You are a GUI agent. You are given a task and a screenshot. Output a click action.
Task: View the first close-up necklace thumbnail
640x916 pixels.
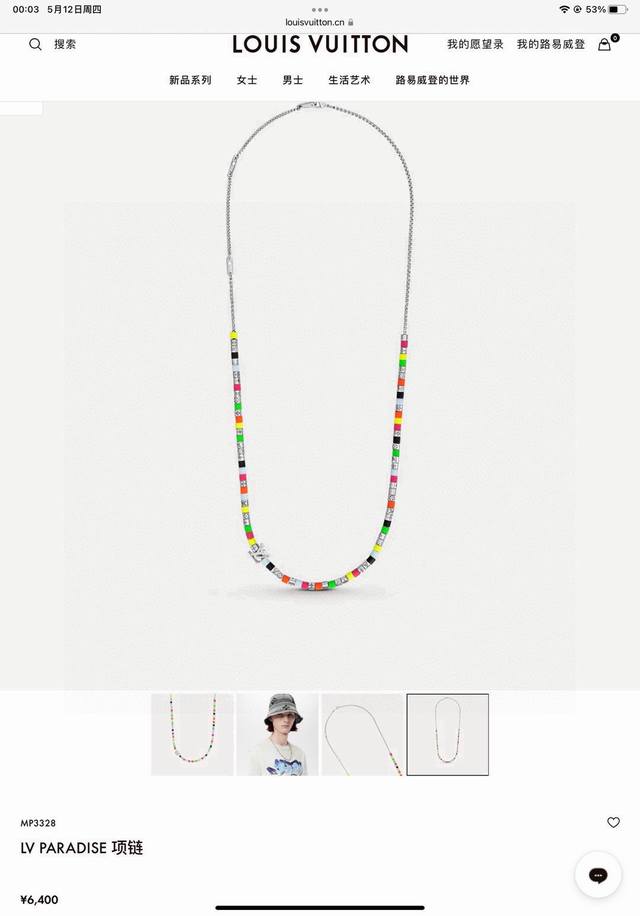click(192, 734)
